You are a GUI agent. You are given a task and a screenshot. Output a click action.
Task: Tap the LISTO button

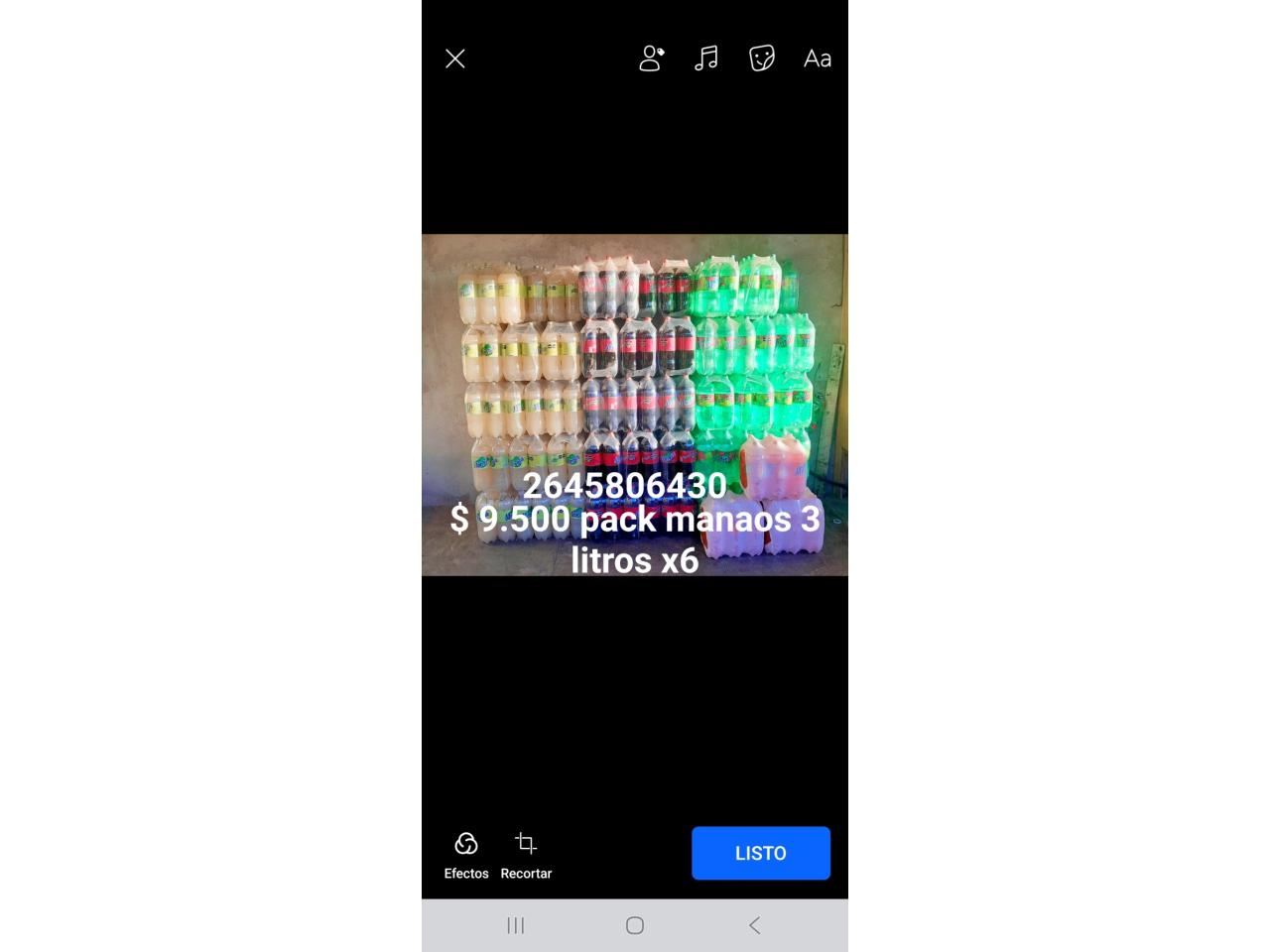pos(760,853)
